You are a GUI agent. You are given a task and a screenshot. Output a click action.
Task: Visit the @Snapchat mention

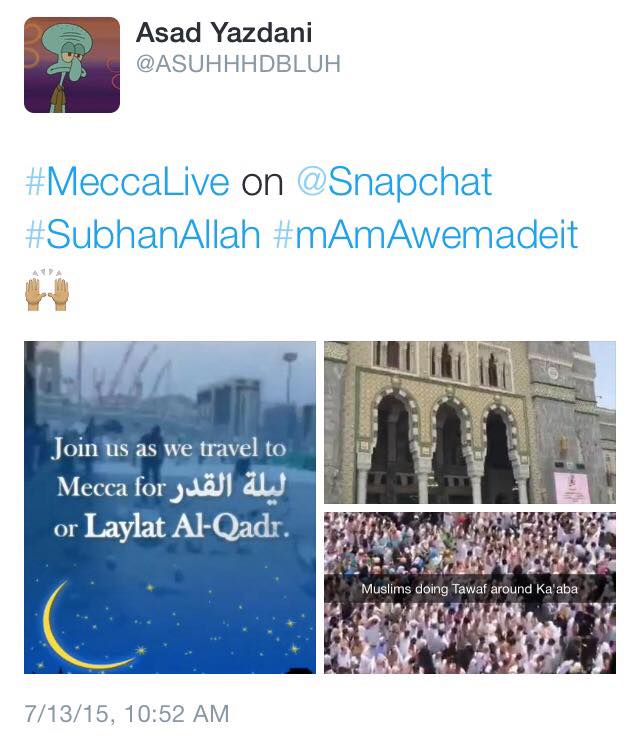[395, 182]
